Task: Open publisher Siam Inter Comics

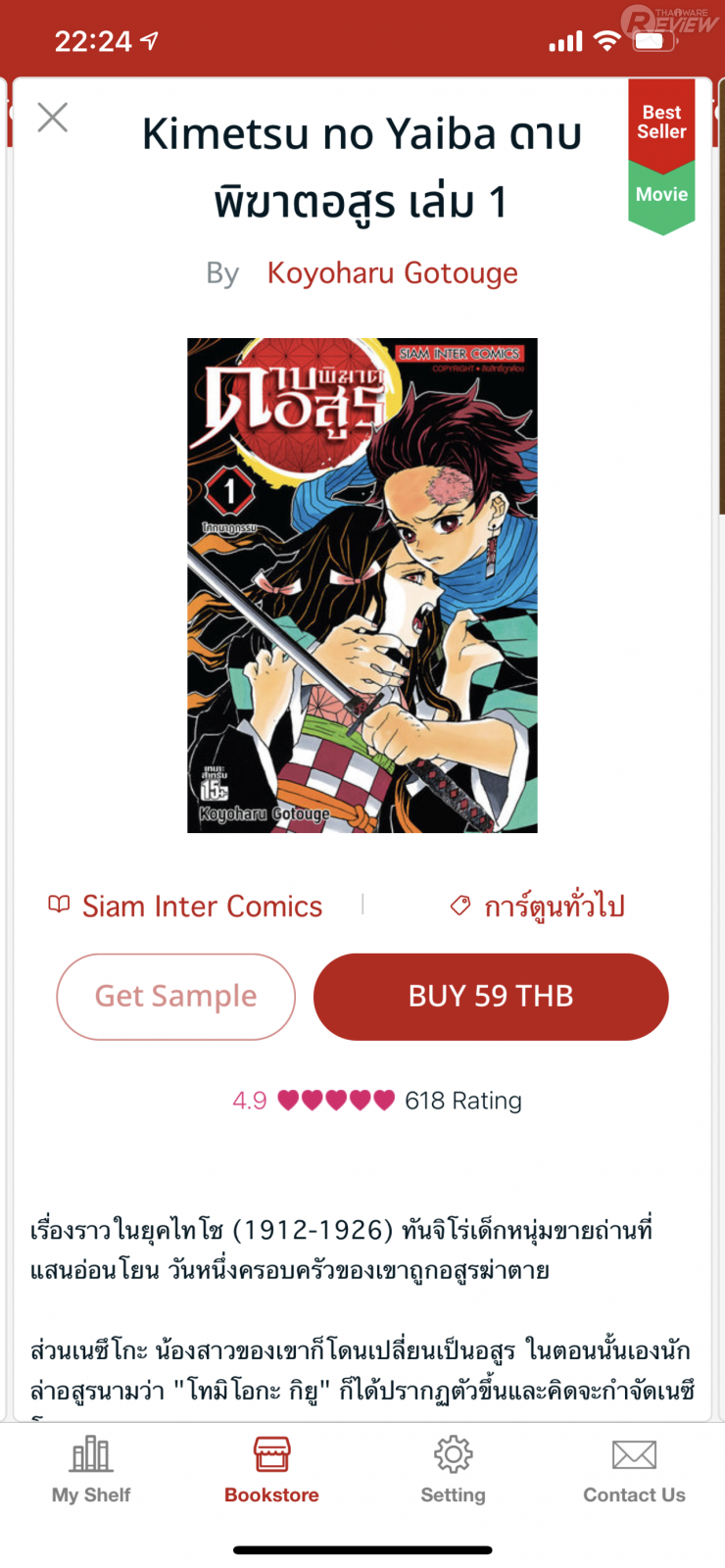Action: [x=186, y=906]
